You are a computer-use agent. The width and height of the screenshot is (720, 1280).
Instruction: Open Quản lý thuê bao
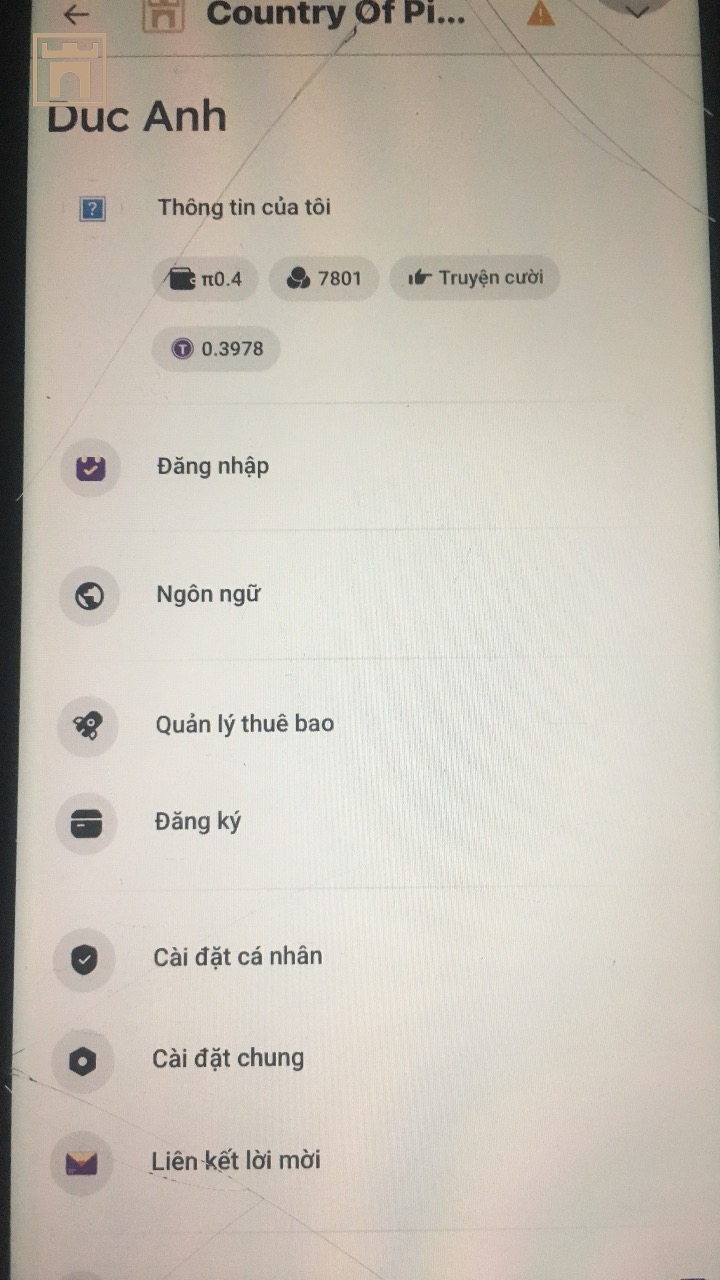click(244, 724)
